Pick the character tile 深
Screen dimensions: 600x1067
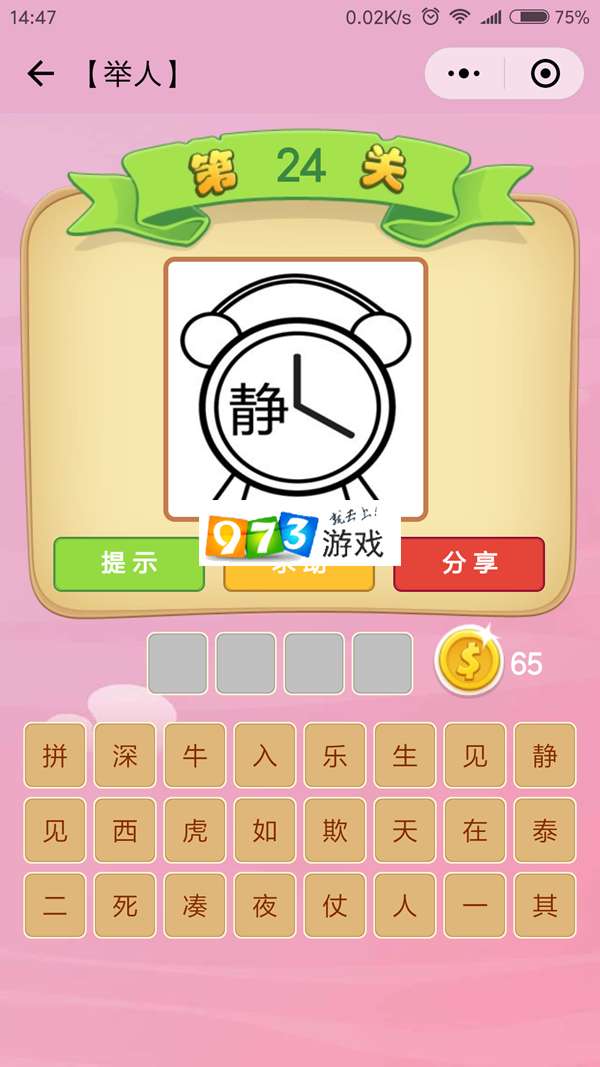pos(125,755)
